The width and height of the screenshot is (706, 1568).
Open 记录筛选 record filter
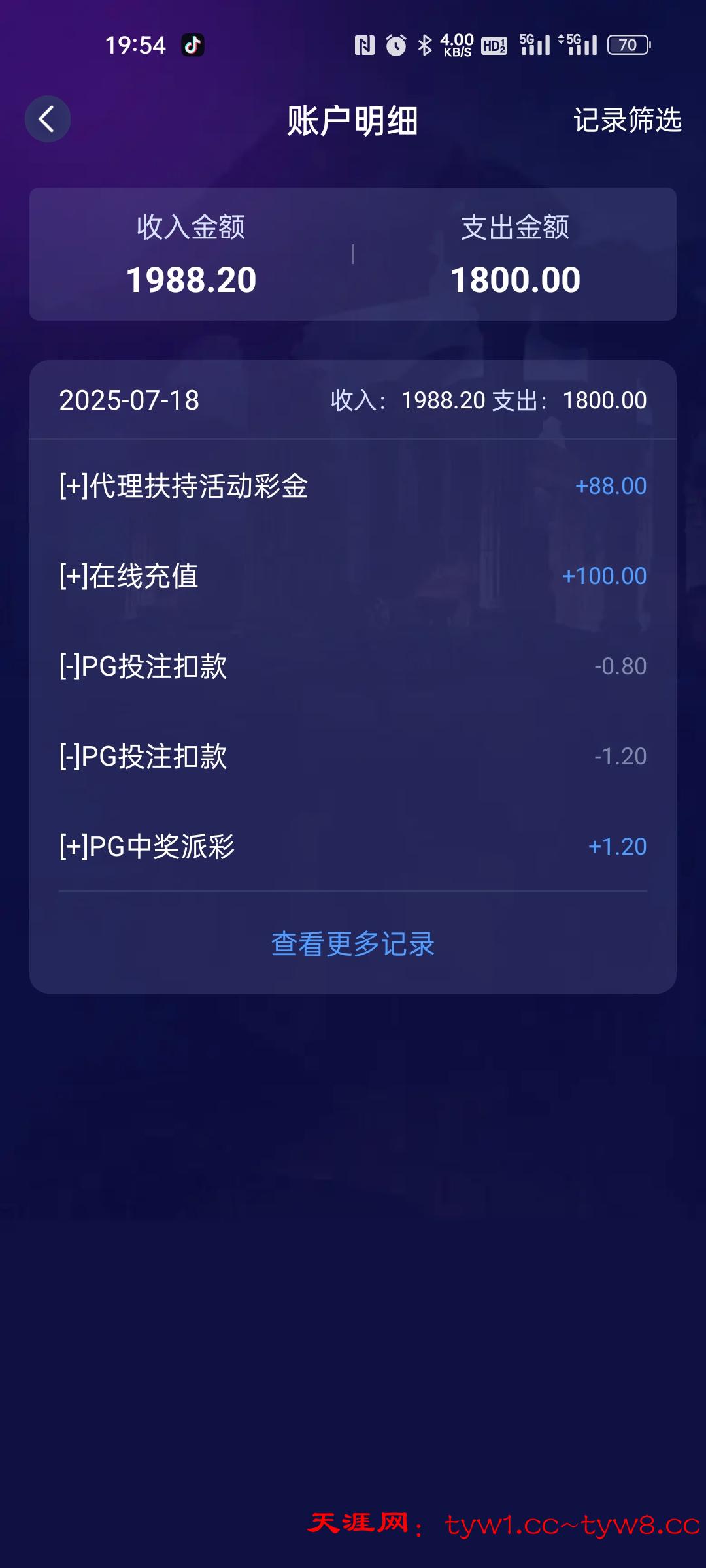click(x=627, y=120)
